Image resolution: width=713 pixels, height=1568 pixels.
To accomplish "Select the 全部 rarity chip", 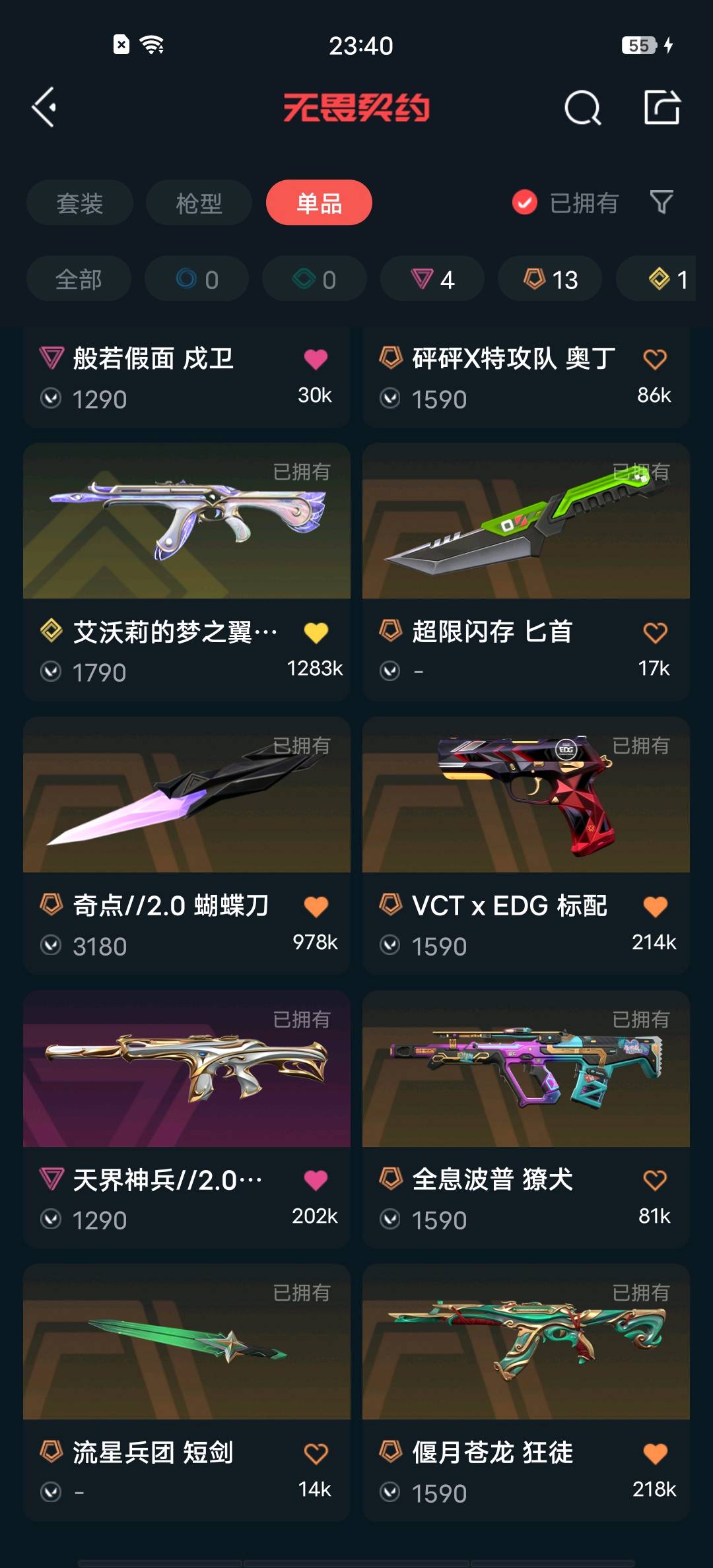I will (79, 279).
